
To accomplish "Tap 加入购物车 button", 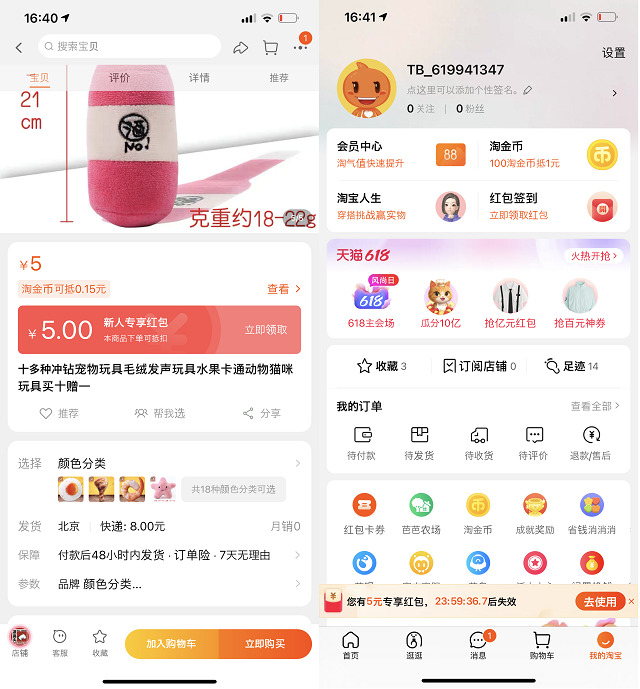I will coord(171,643).
